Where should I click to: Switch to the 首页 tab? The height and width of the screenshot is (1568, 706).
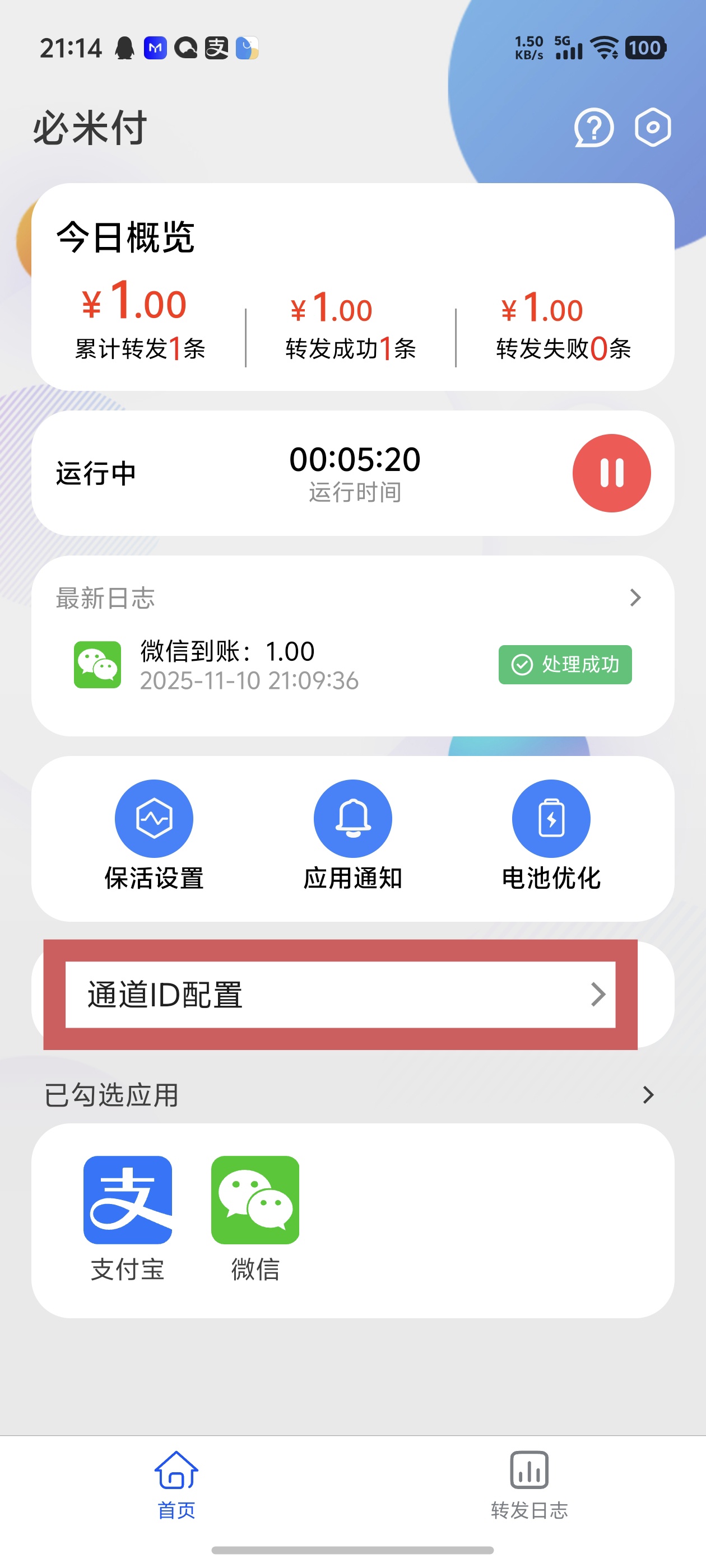[x=176, y=1484]
